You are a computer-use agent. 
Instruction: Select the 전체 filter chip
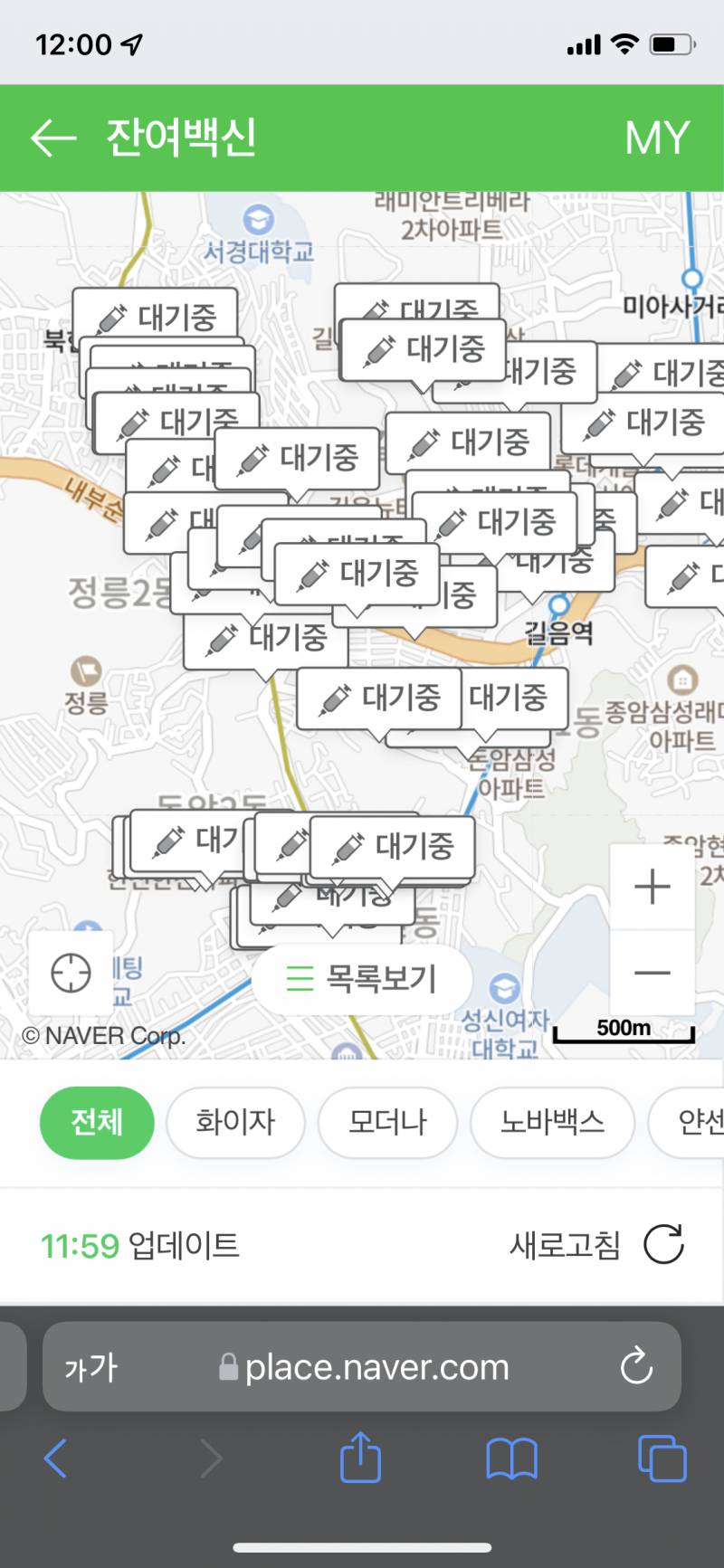tap(96, 1122)
